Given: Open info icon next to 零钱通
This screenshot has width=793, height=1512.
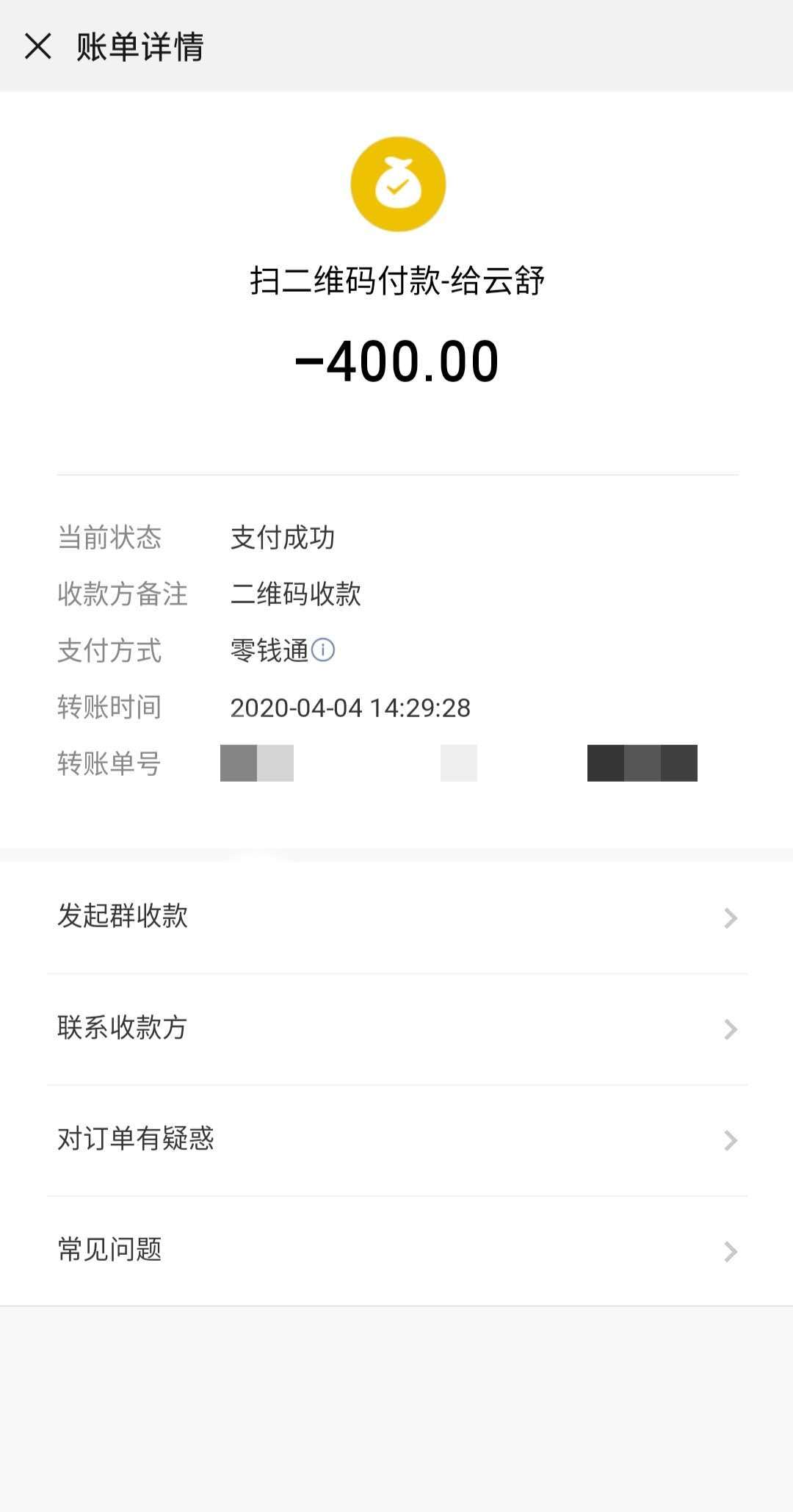Looking at the screenshot, I should [x=323, y=650].
